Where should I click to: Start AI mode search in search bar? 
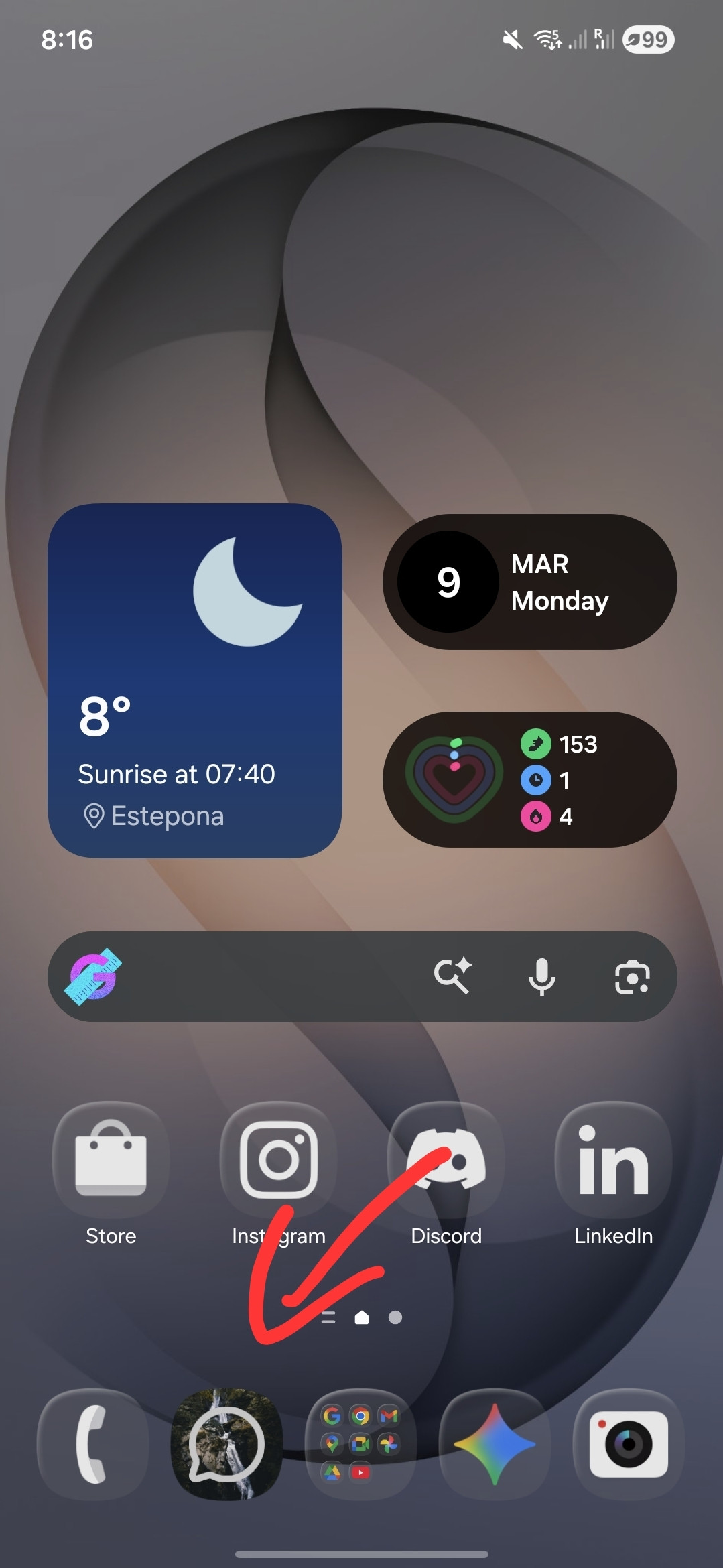(x=453, y=976)
